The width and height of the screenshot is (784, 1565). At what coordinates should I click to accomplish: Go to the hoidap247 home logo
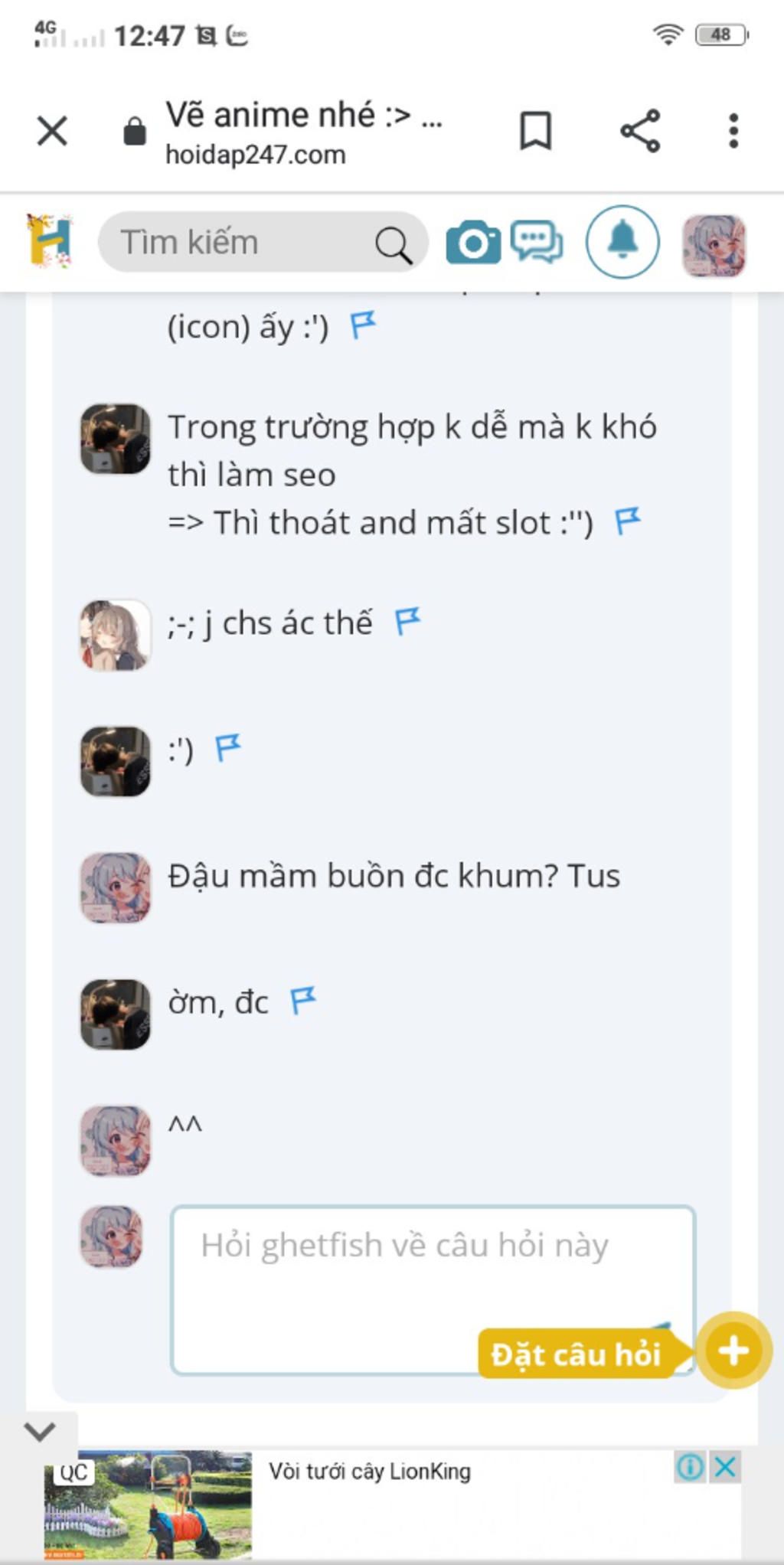tap(50, 242)
